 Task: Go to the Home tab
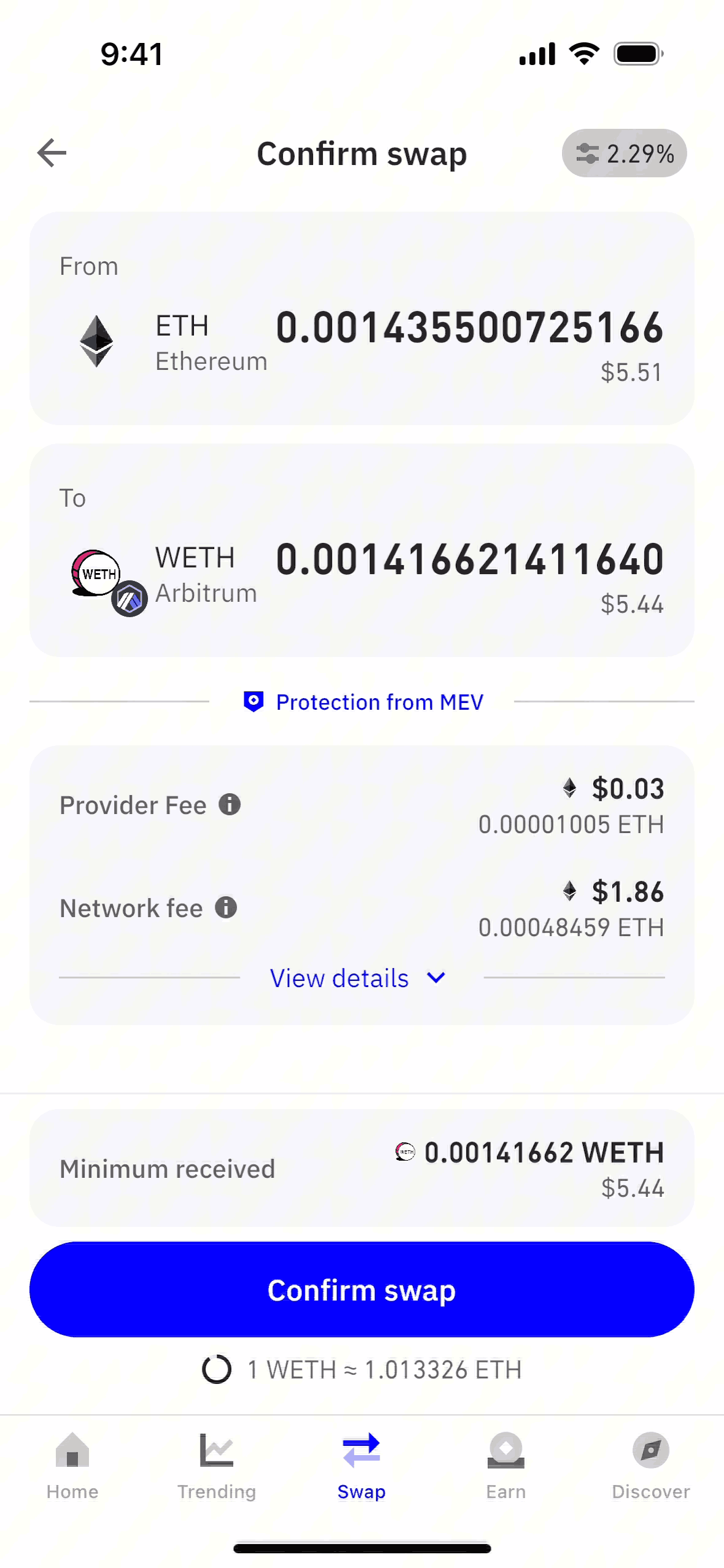[x=72, y=1466]
